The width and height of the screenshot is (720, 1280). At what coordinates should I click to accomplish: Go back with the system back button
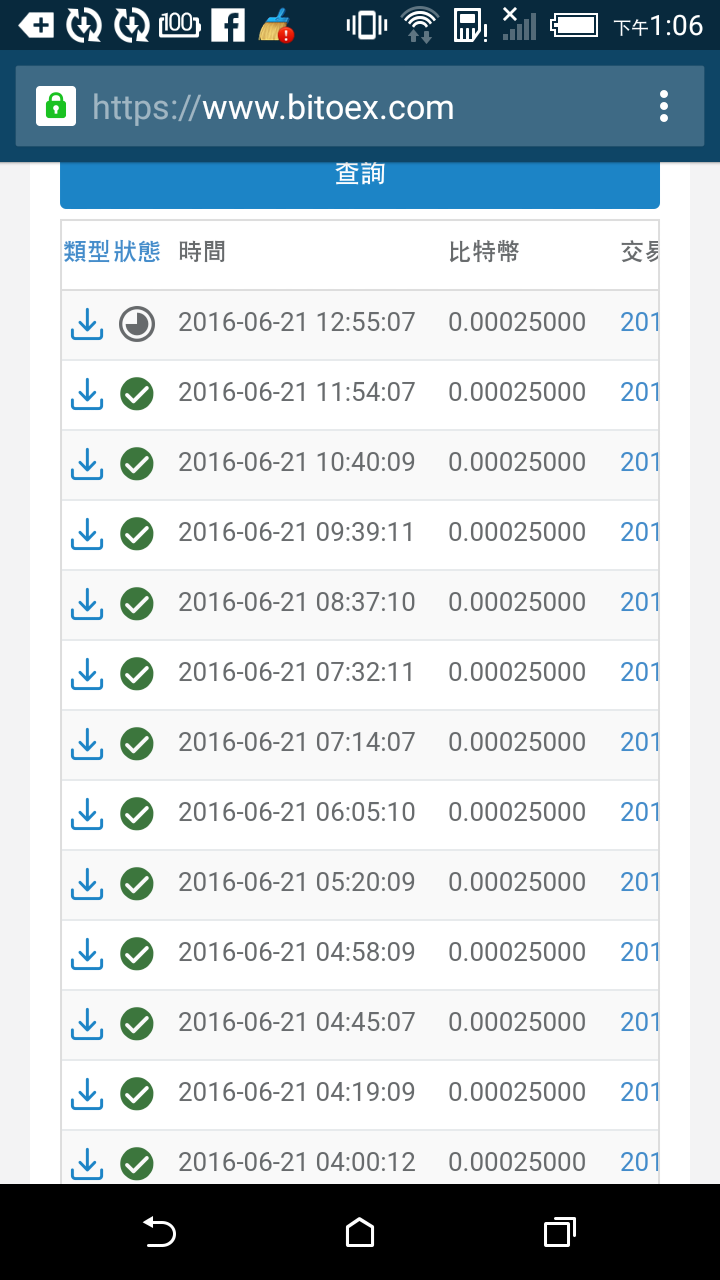160,1232
